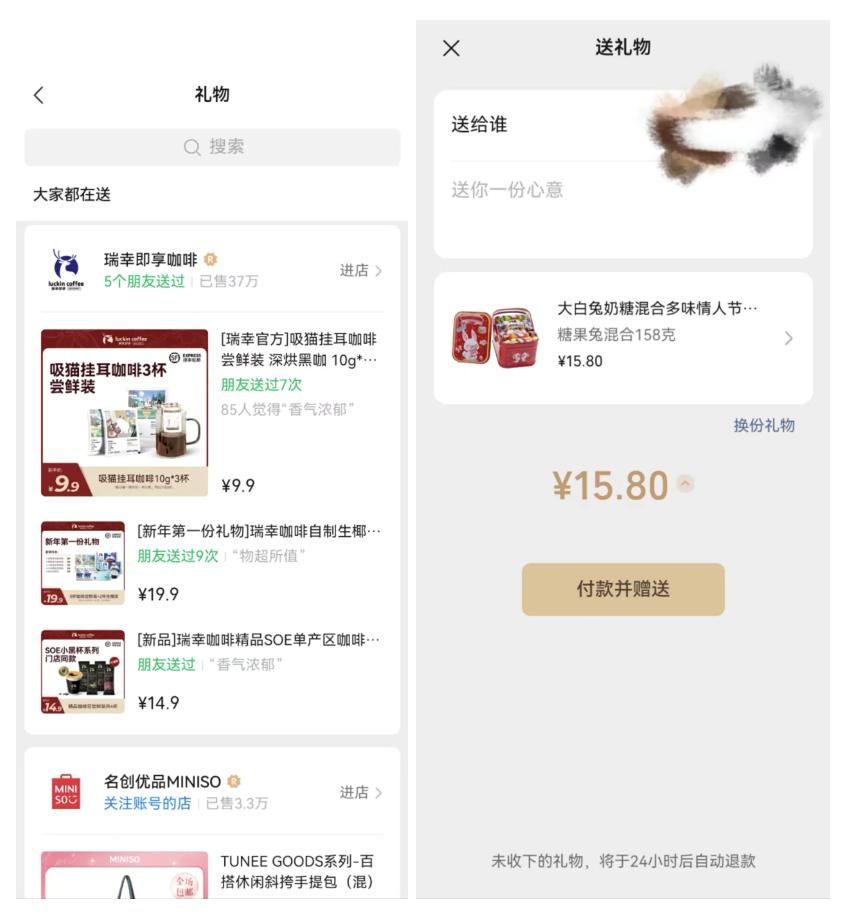Tap 付款并赠送 to pay and send

(x=622, y=589)
